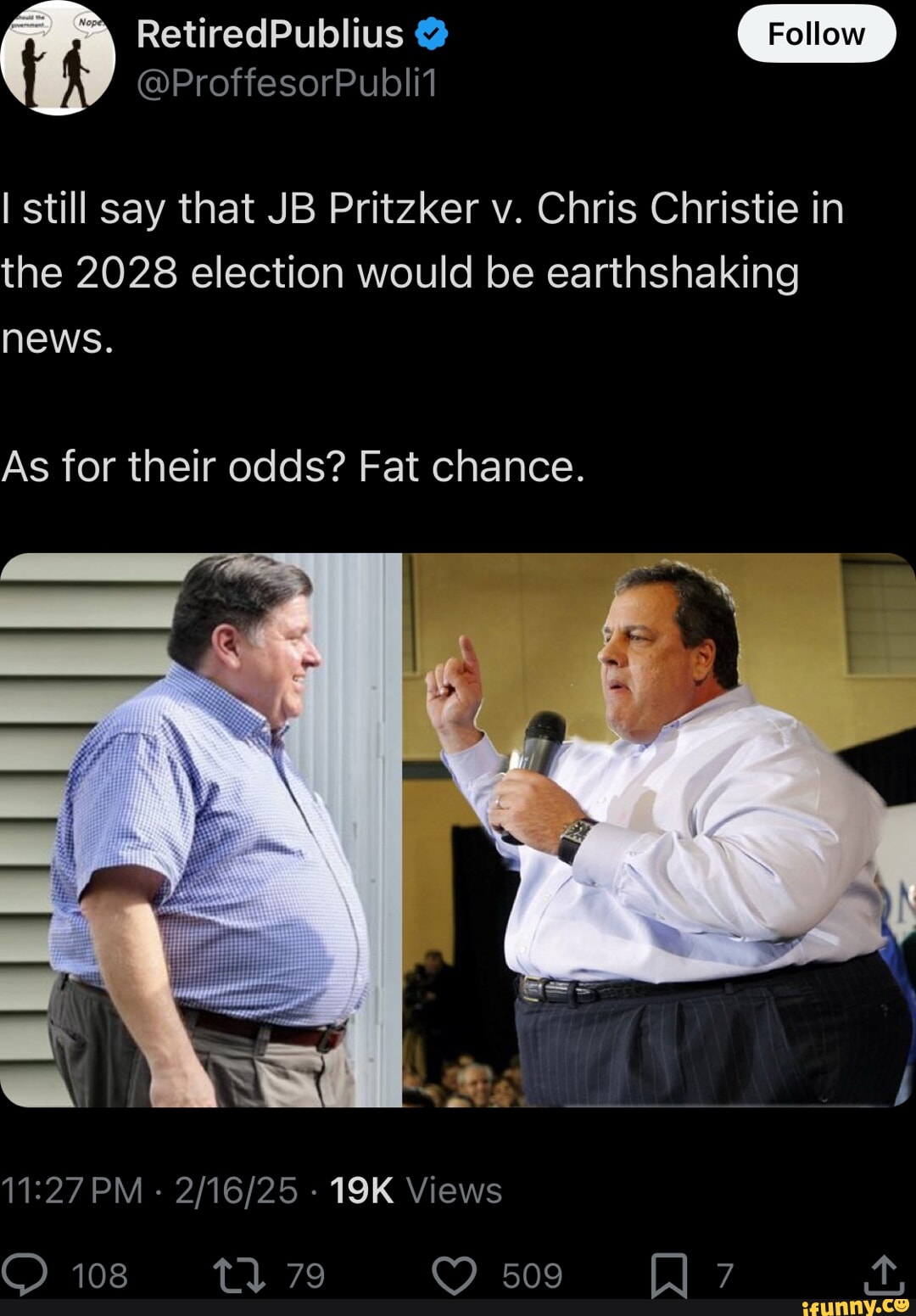The image size is (916, 1316).
Task: Follow RetiredPublius
Action: pos(816,34)
